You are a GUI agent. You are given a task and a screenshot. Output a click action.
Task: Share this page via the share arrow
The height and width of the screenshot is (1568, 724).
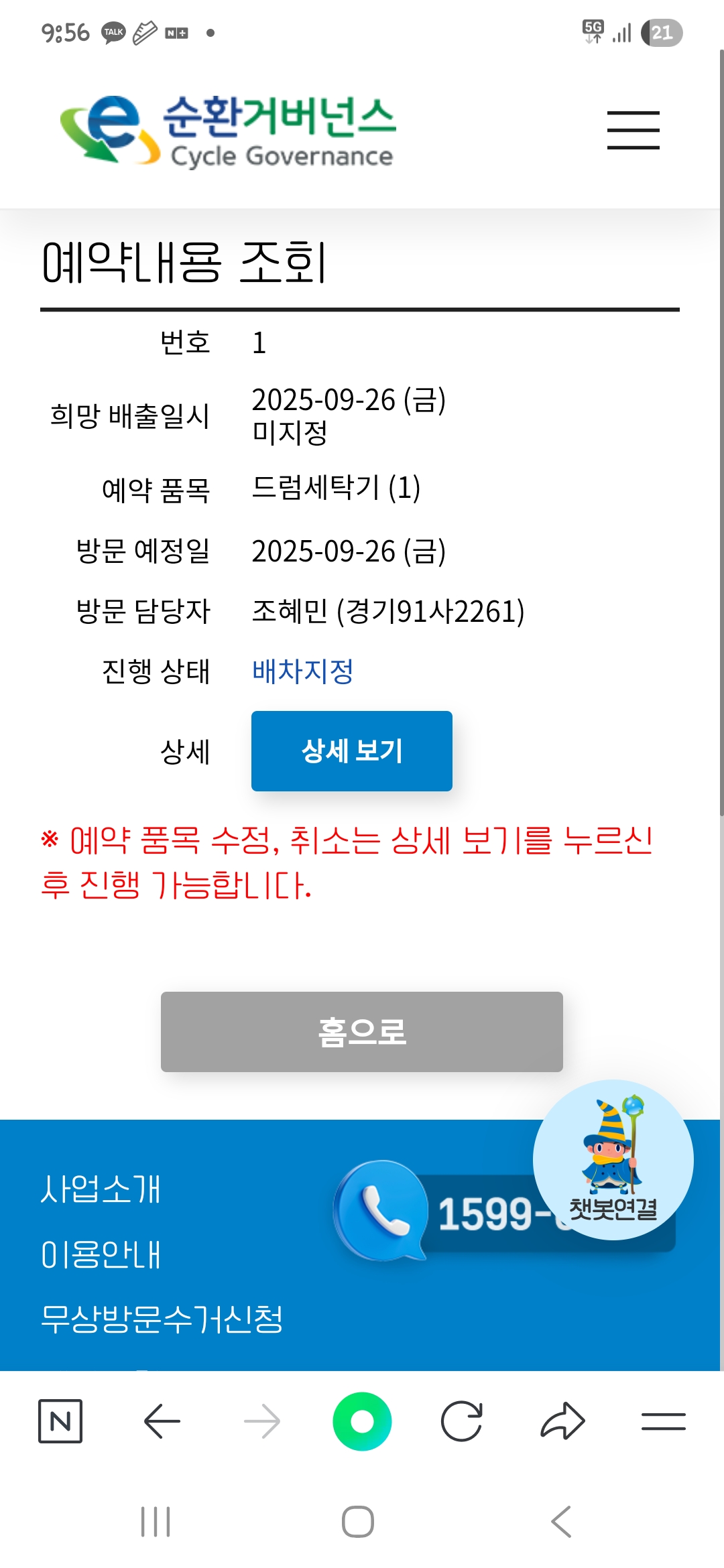pyautogui.click(x=562, y=1421)
